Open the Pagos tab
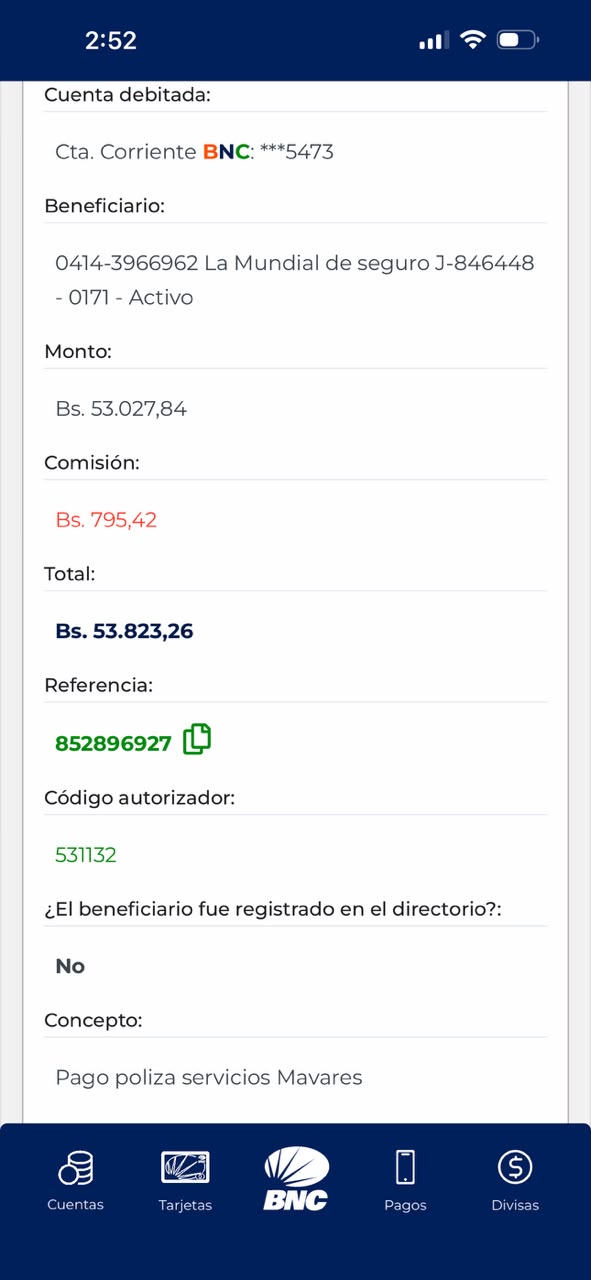Screen dimensions: 591x1280 [x=405, y=1181]
